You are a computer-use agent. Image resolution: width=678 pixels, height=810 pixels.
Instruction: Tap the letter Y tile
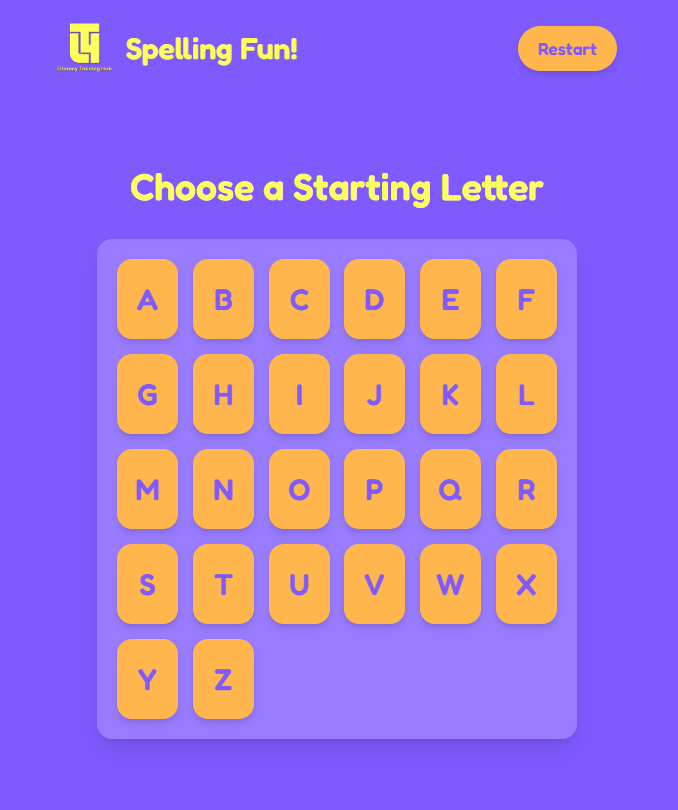147,679
